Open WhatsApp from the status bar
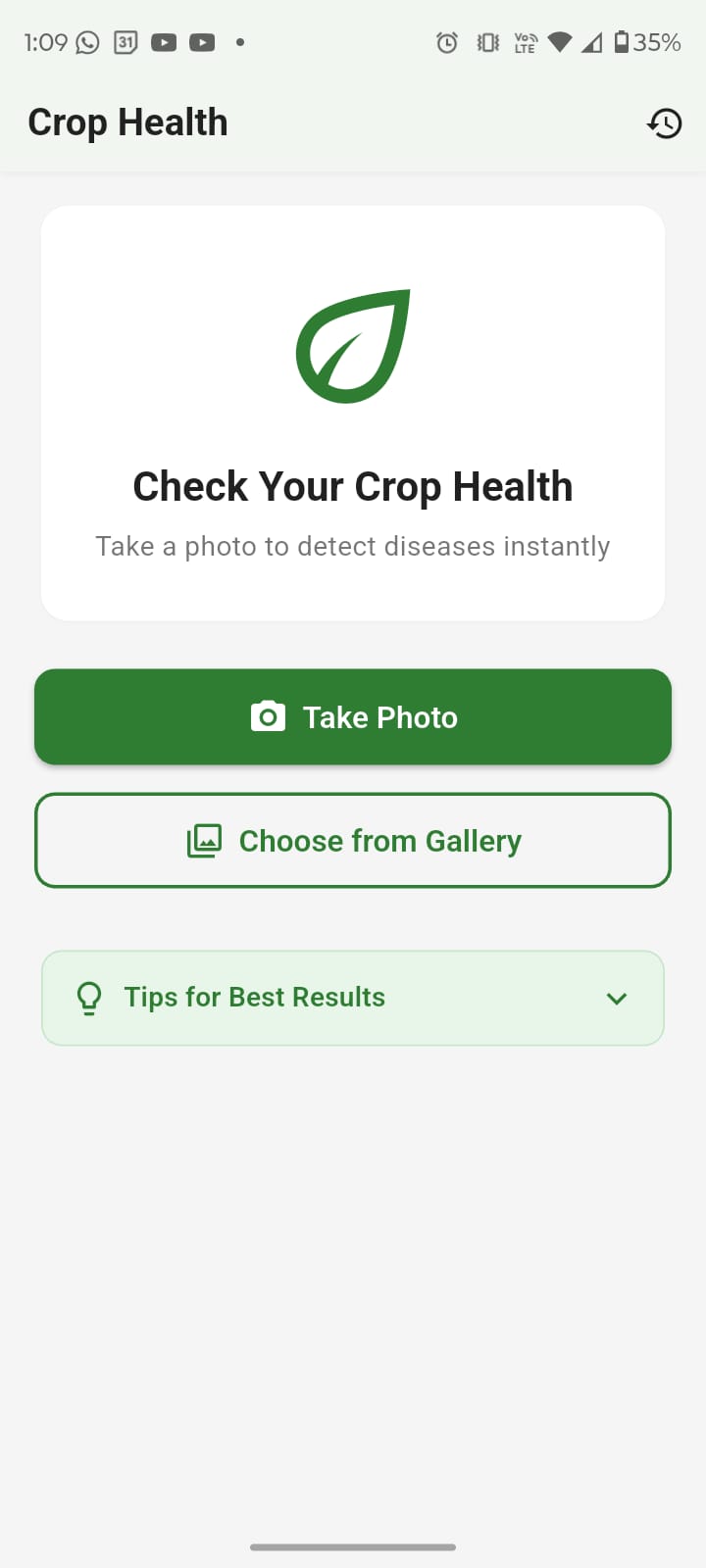 click(x=88, y=42)
